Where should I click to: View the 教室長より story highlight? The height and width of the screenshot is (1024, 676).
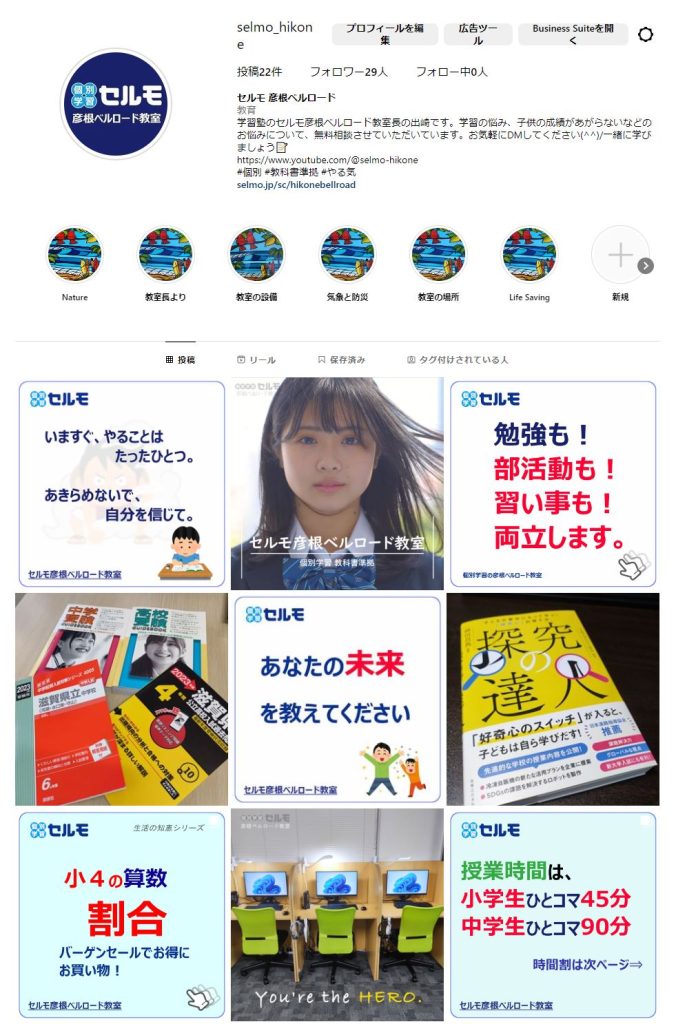pyautogui.click(x=165, y=255)
